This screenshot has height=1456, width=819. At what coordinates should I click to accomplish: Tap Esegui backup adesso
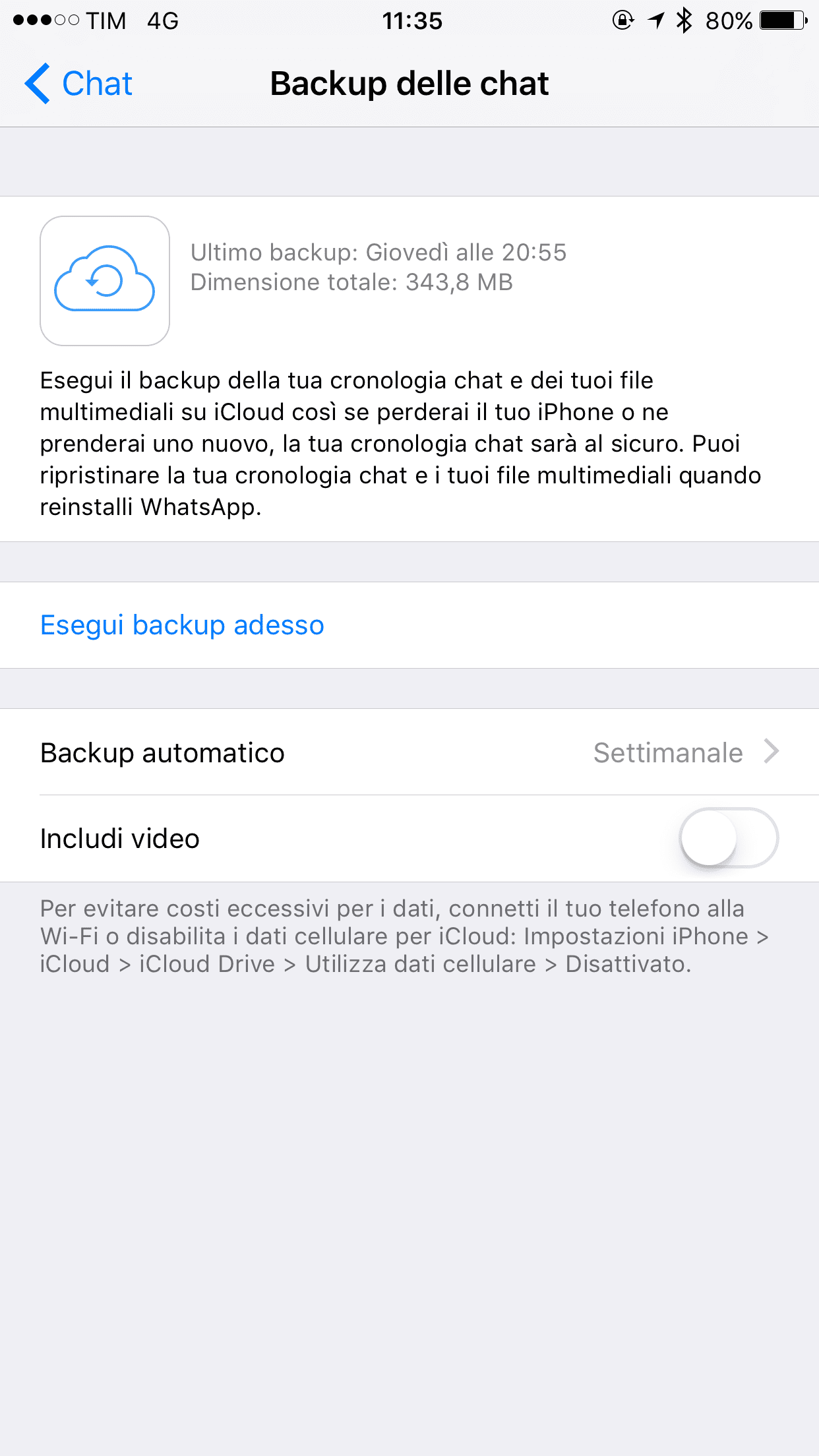tap(409, 625)
